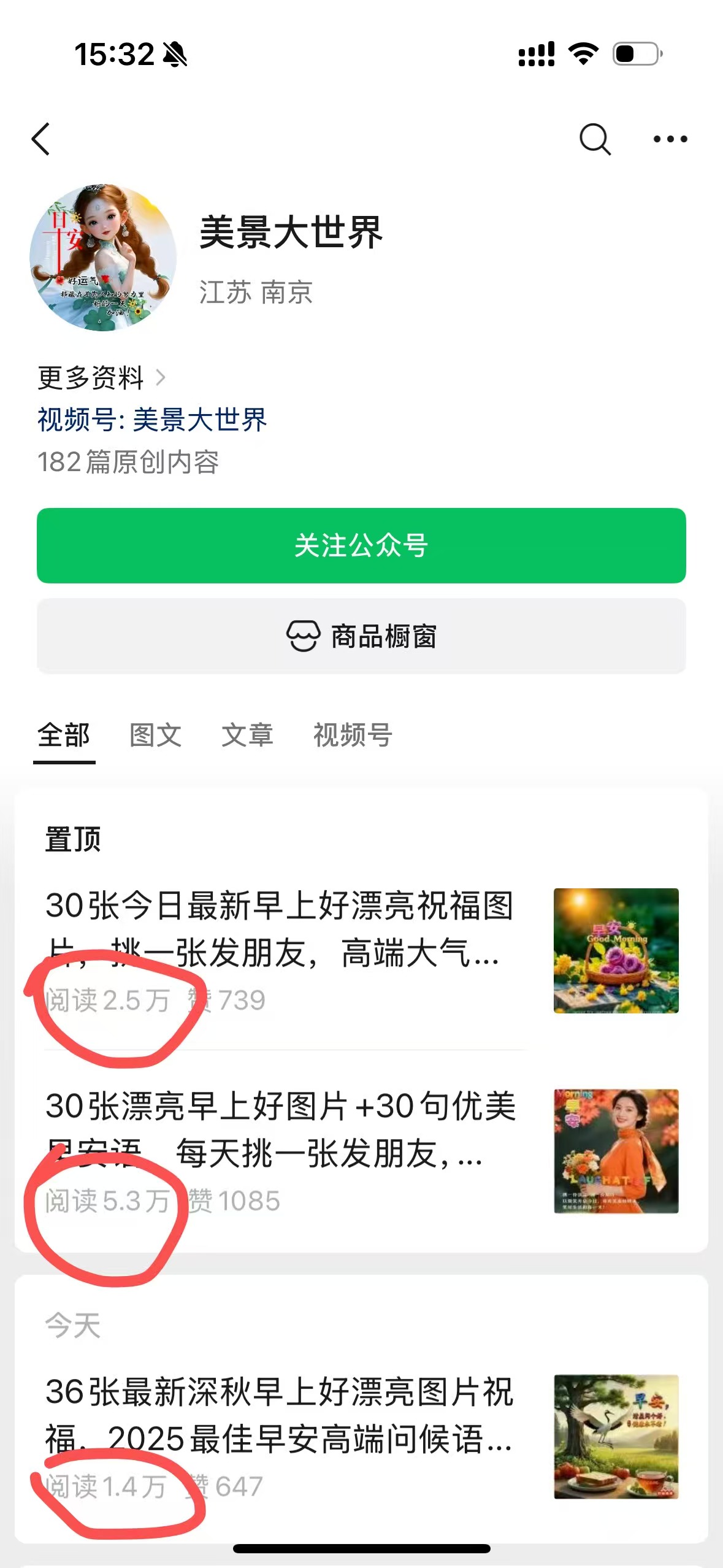The height and width of the screenshot is (1568, 723).
Task: Go back using the top-left arrow
Action: pyautogui.click(x=41, y=139)
